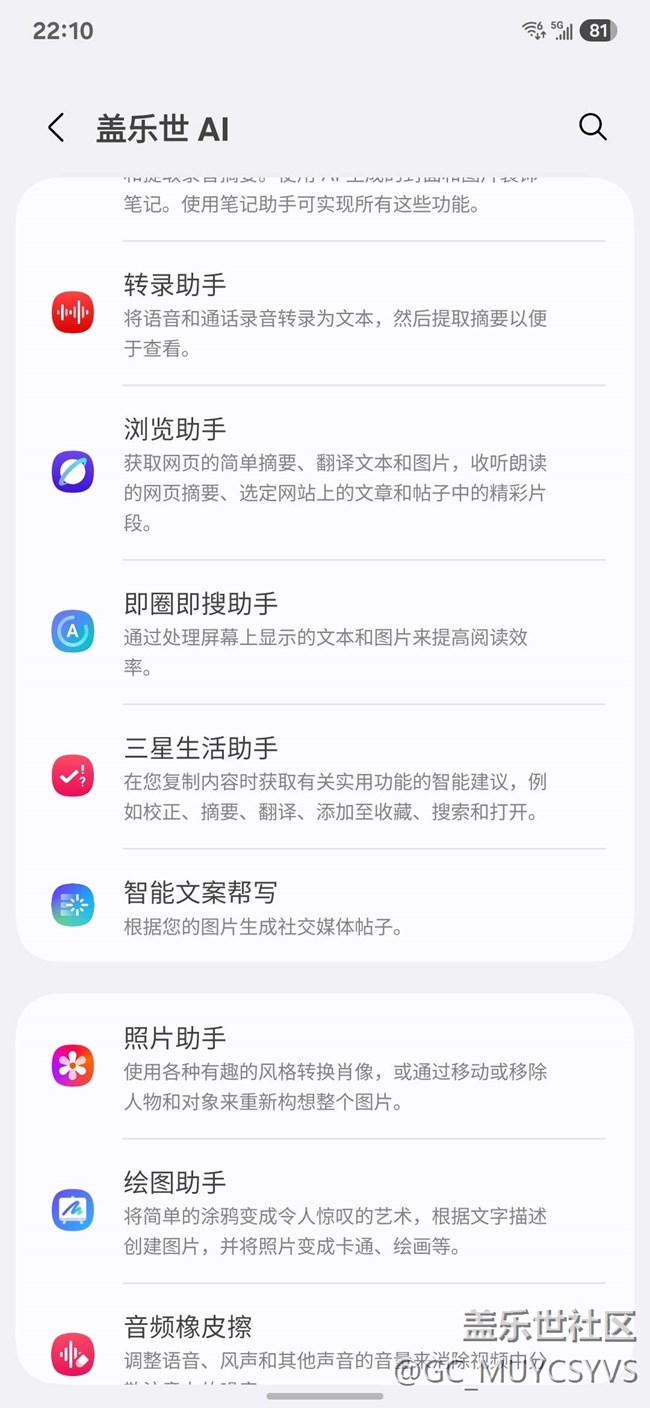Open the search icon in the header
This screenshot has width=650, height=1408.
click(593, 127)
